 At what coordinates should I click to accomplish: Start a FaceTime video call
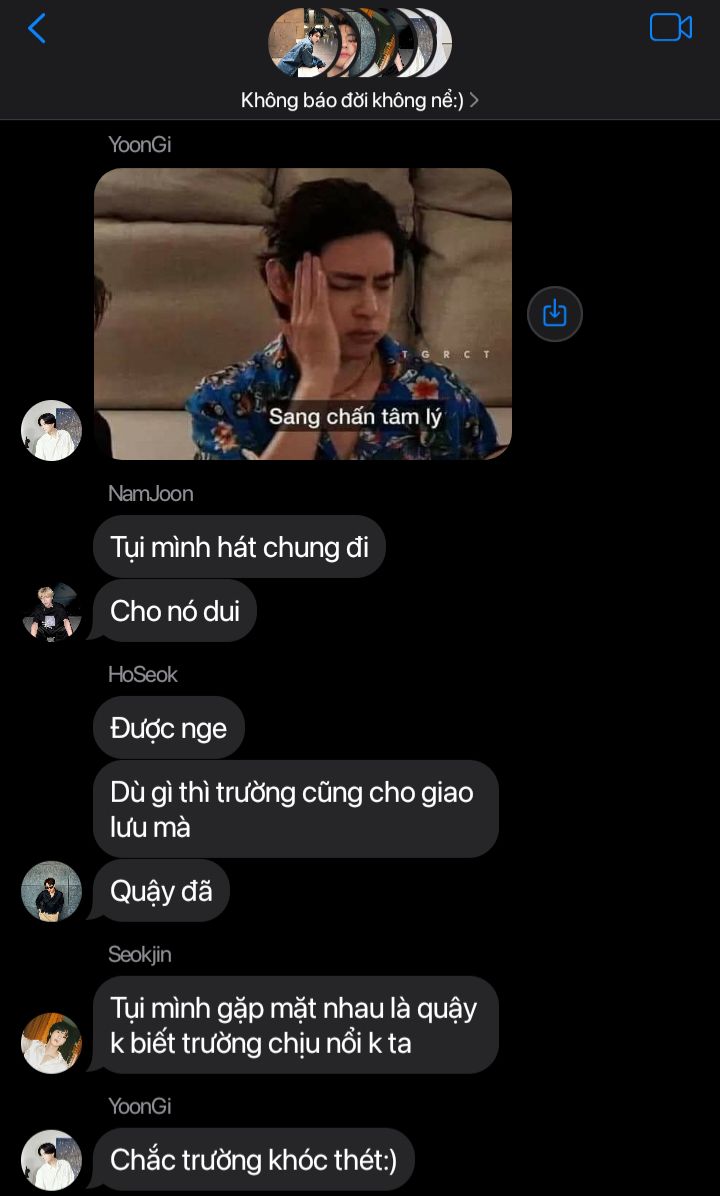click(x=670, y=27)
